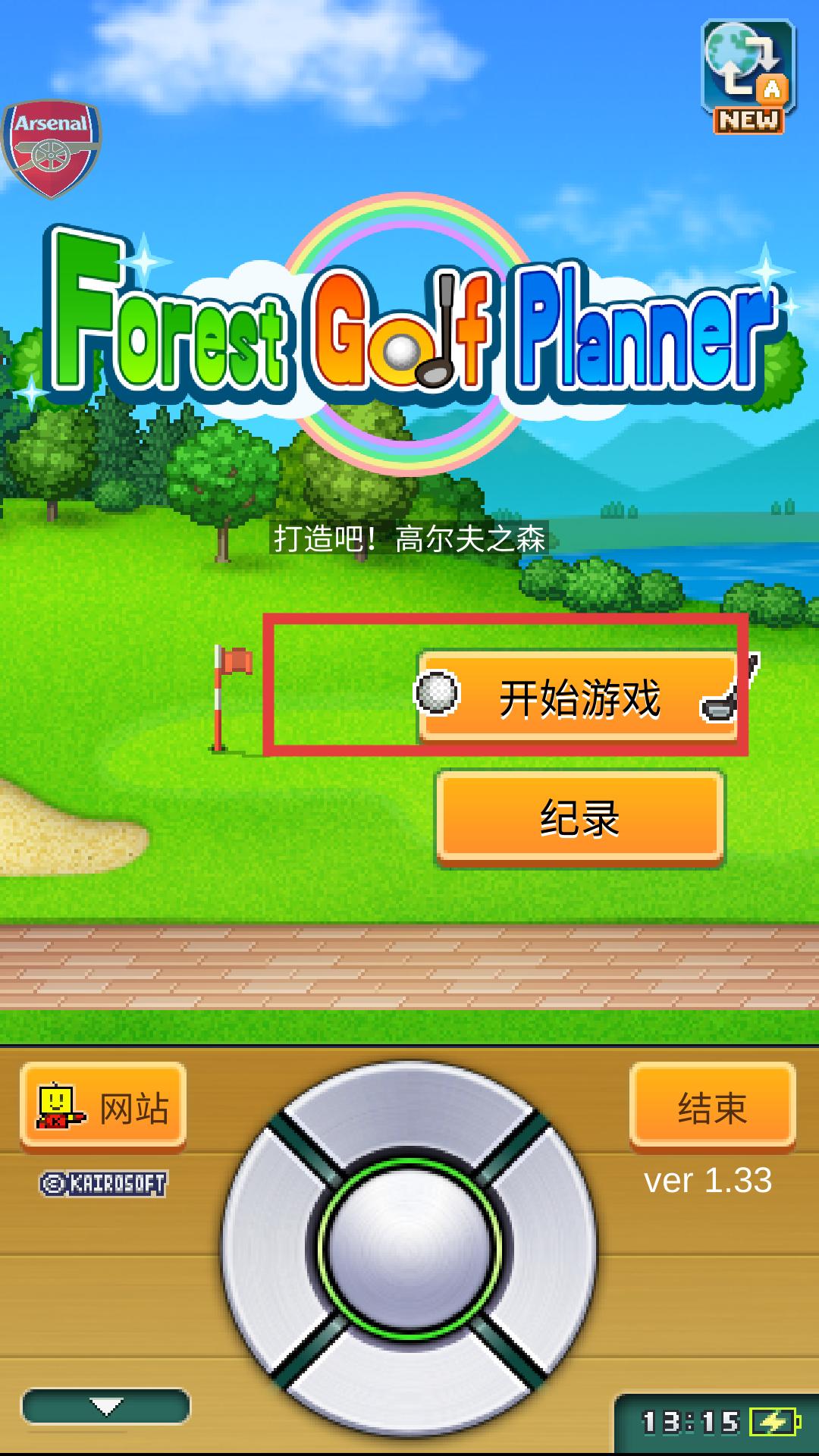Collapse the control panel with the down arrow

point(106,1407)
